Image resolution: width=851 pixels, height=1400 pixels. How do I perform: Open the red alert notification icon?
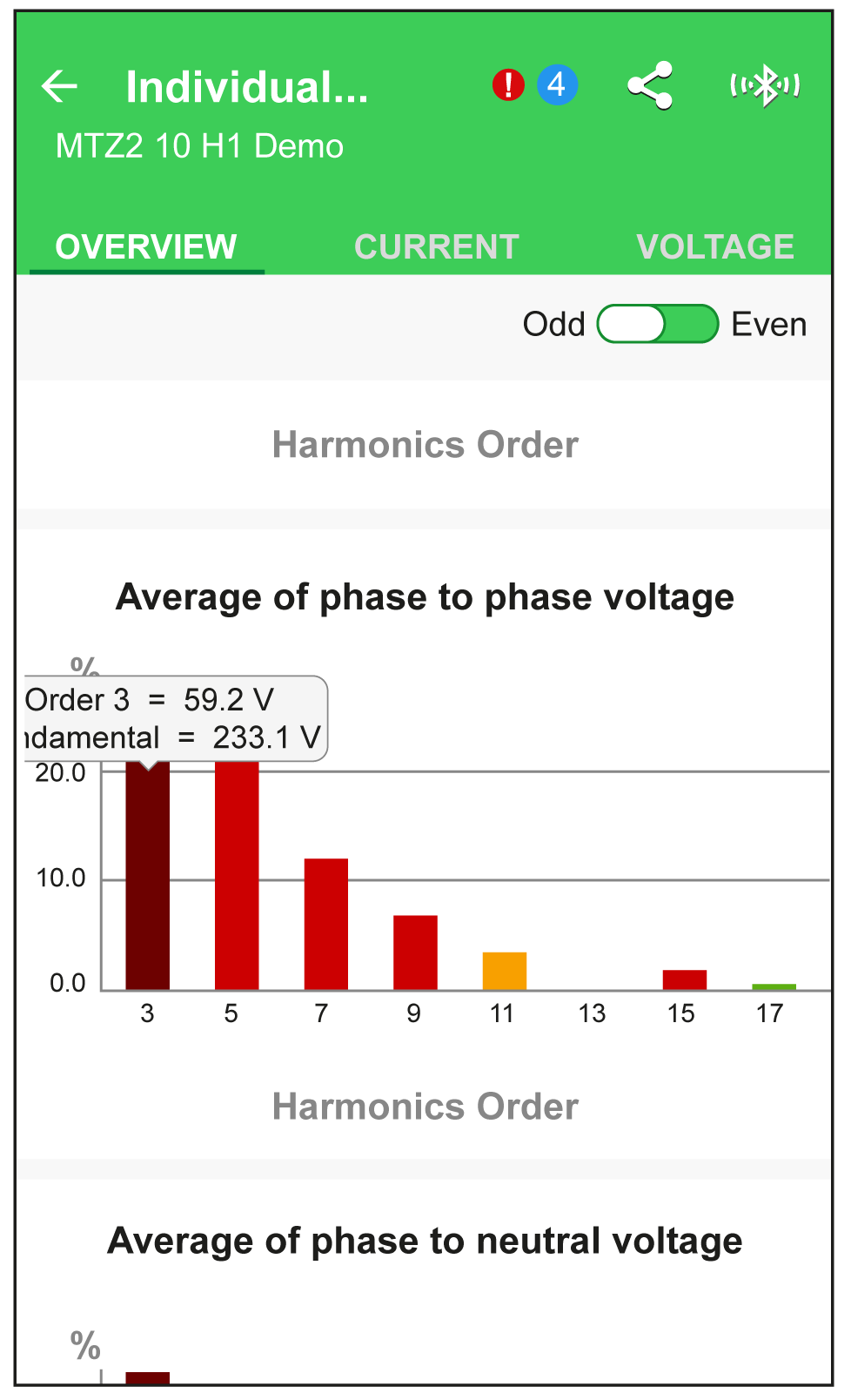508,85
